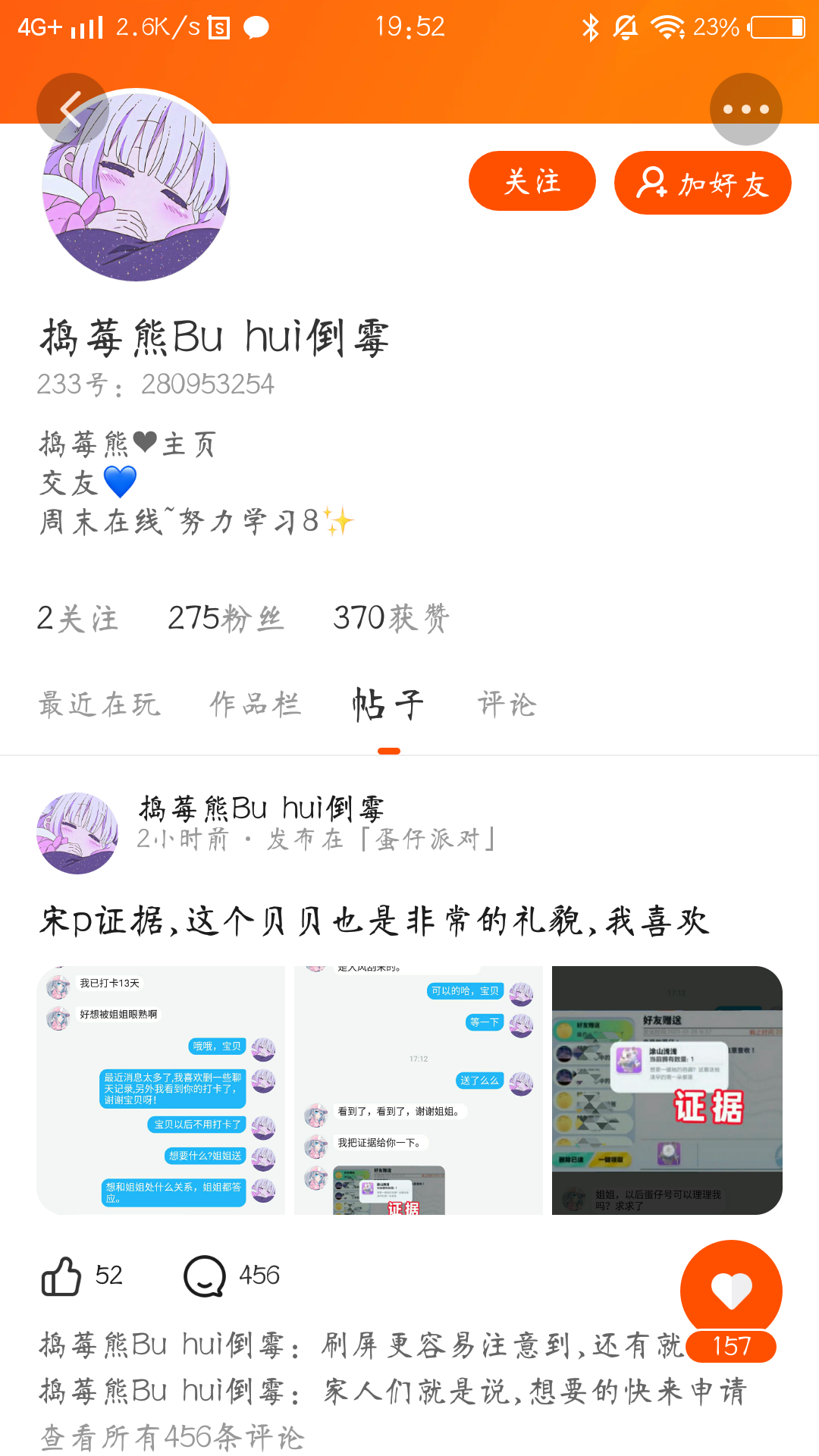Image resolution: width=819 pixels, height=1456 pixels.
Task: Open the 蛋仔派对 game link in post header
Action: [x=428, y=839]
